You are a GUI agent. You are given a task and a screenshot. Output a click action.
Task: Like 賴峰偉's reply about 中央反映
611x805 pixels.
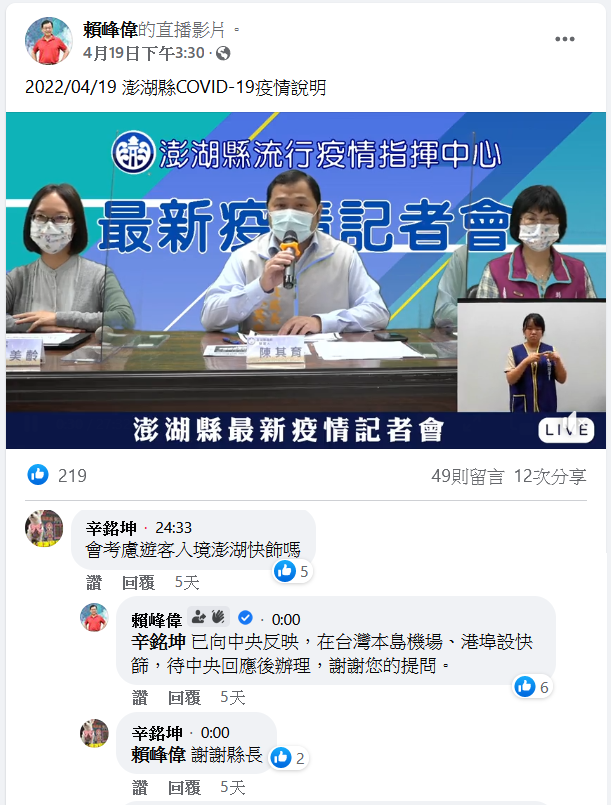[140, 697]
